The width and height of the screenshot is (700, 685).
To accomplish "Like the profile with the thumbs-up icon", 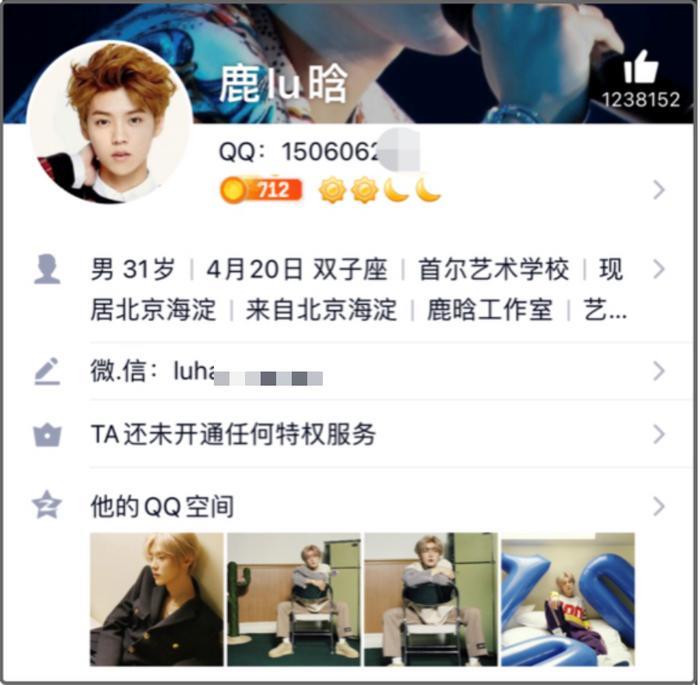I will click(x=640, y=69).
